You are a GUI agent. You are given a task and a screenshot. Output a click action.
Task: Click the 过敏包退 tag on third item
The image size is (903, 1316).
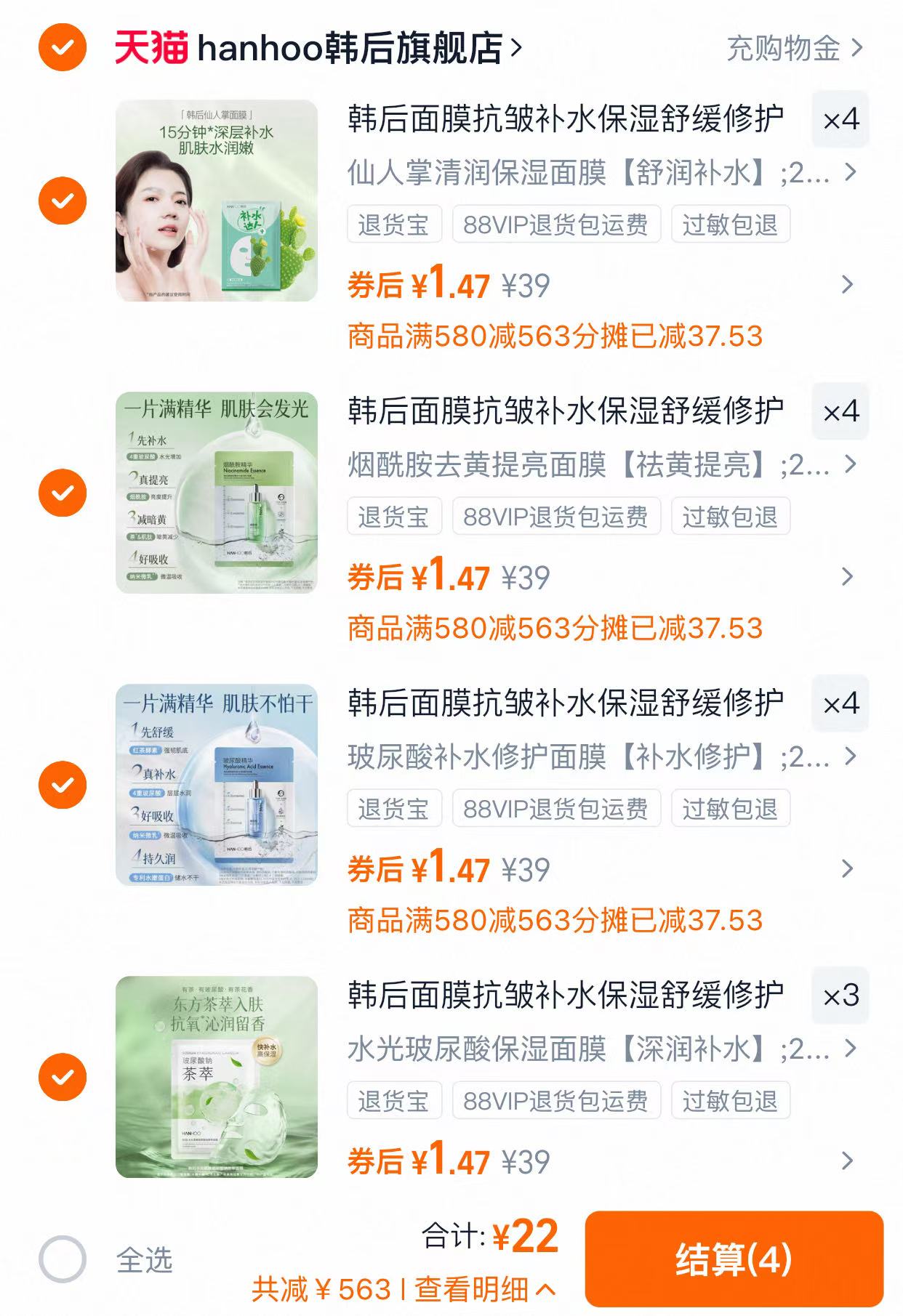click(730, 808)
